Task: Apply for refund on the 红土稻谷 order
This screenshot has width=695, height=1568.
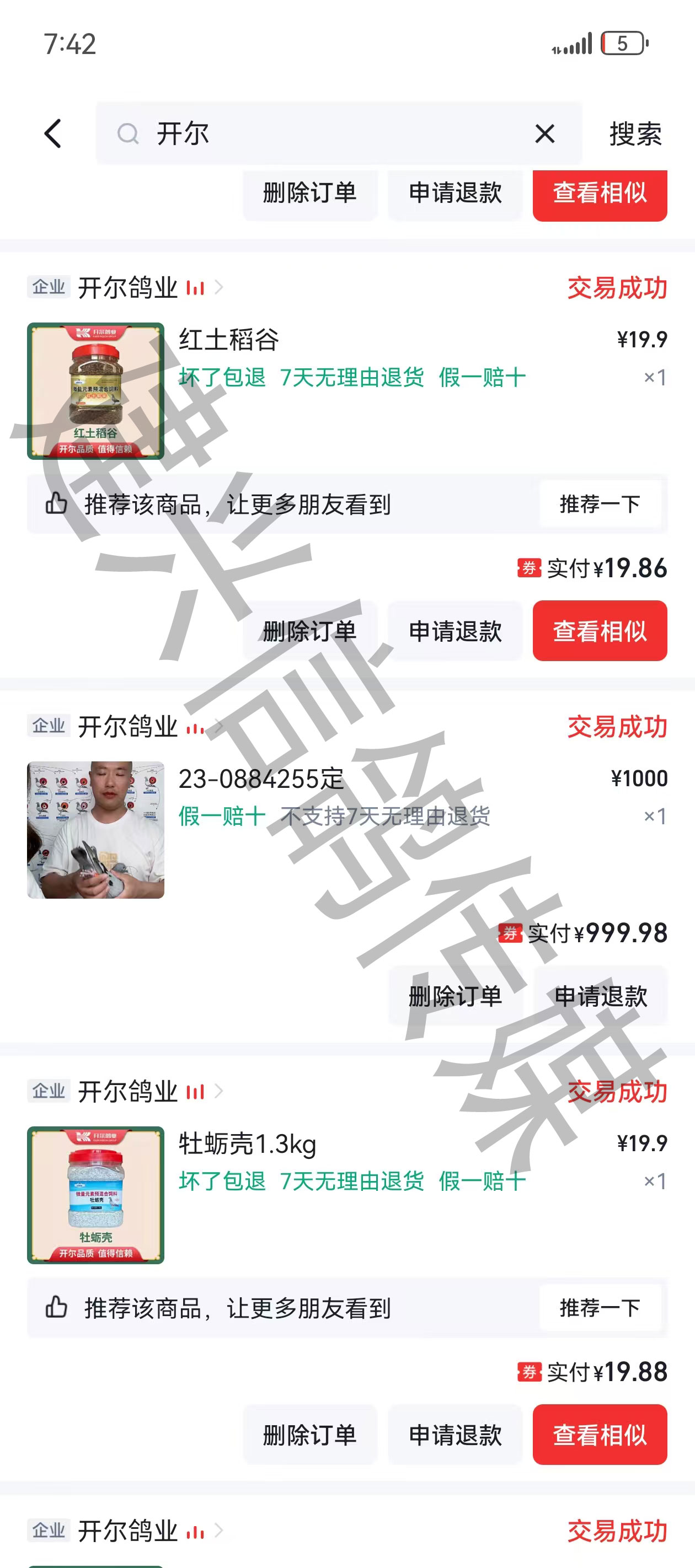Action: click(455, 631)
